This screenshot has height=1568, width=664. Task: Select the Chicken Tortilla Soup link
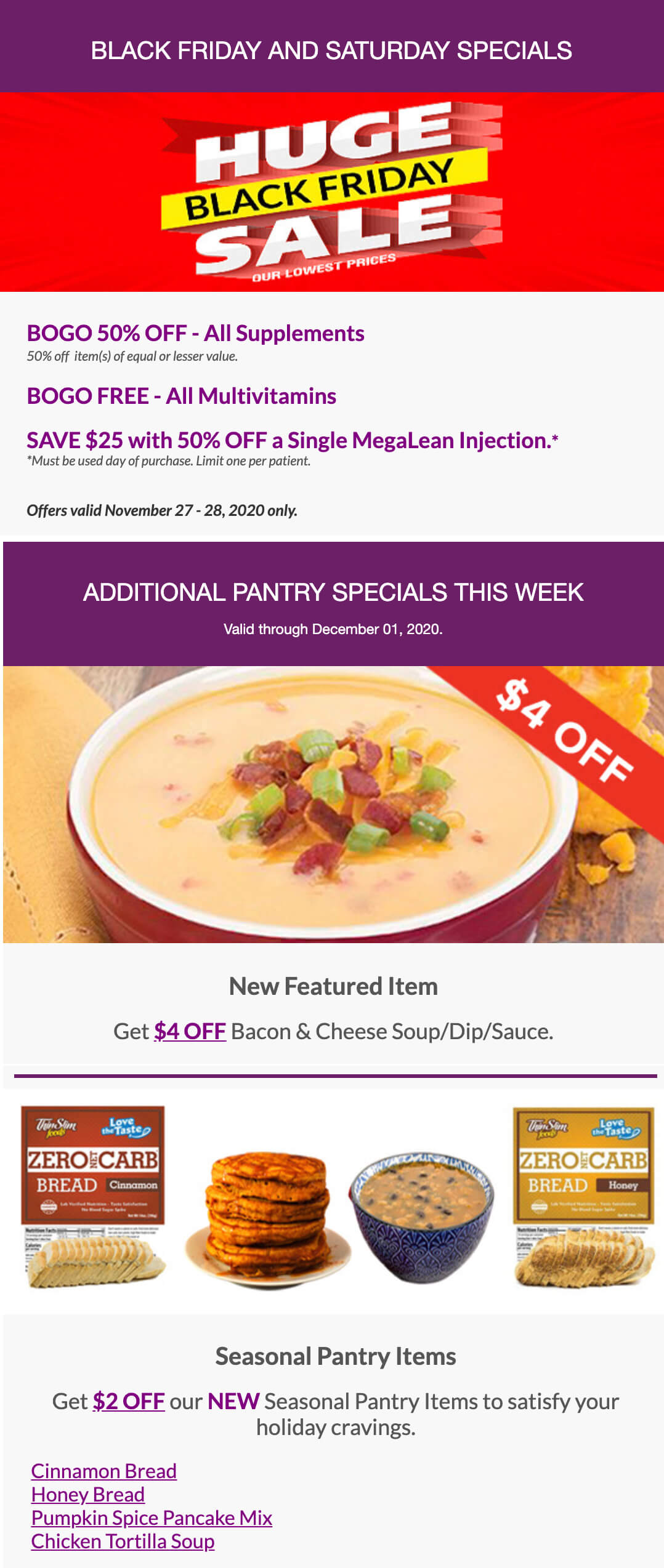(123, 1541)
